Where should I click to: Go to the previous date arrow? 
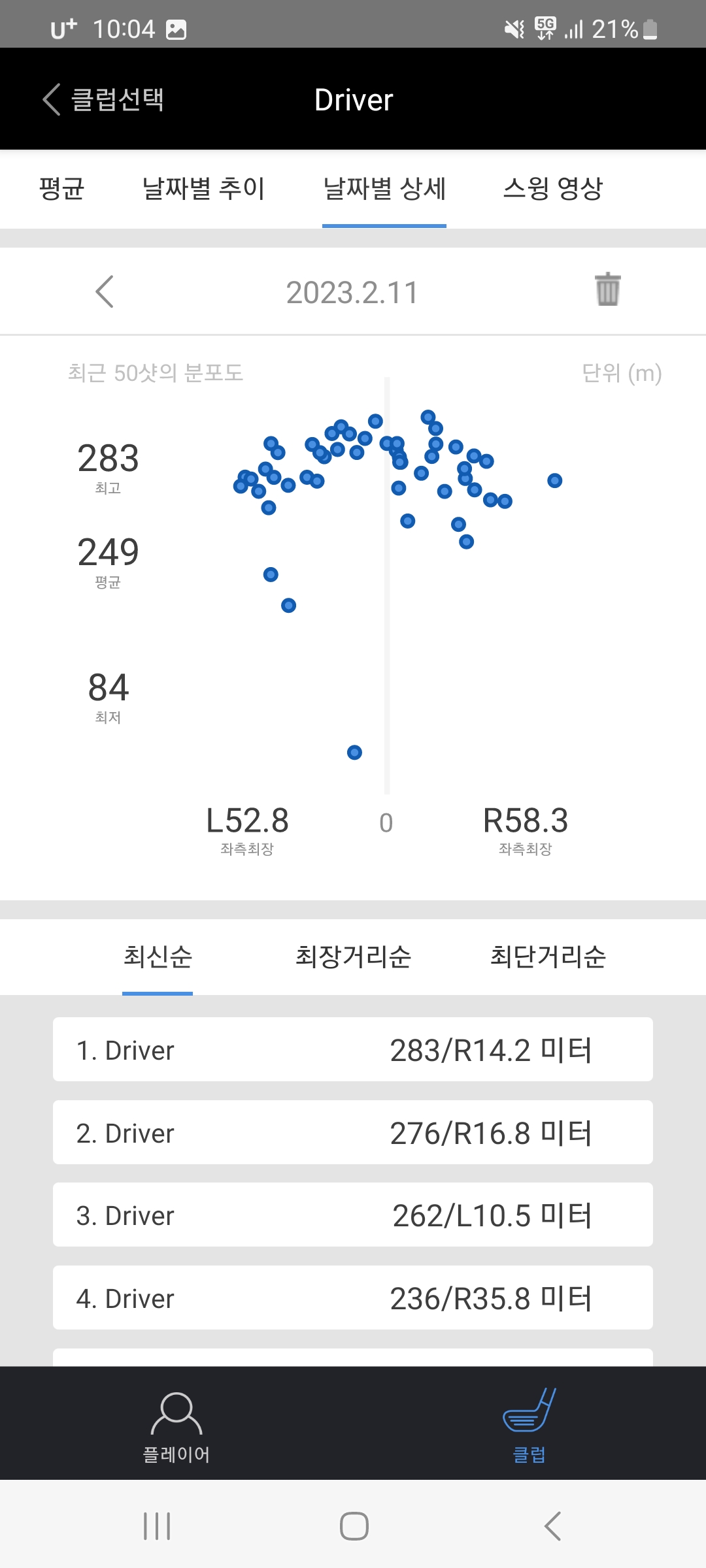tap(105, 291)
